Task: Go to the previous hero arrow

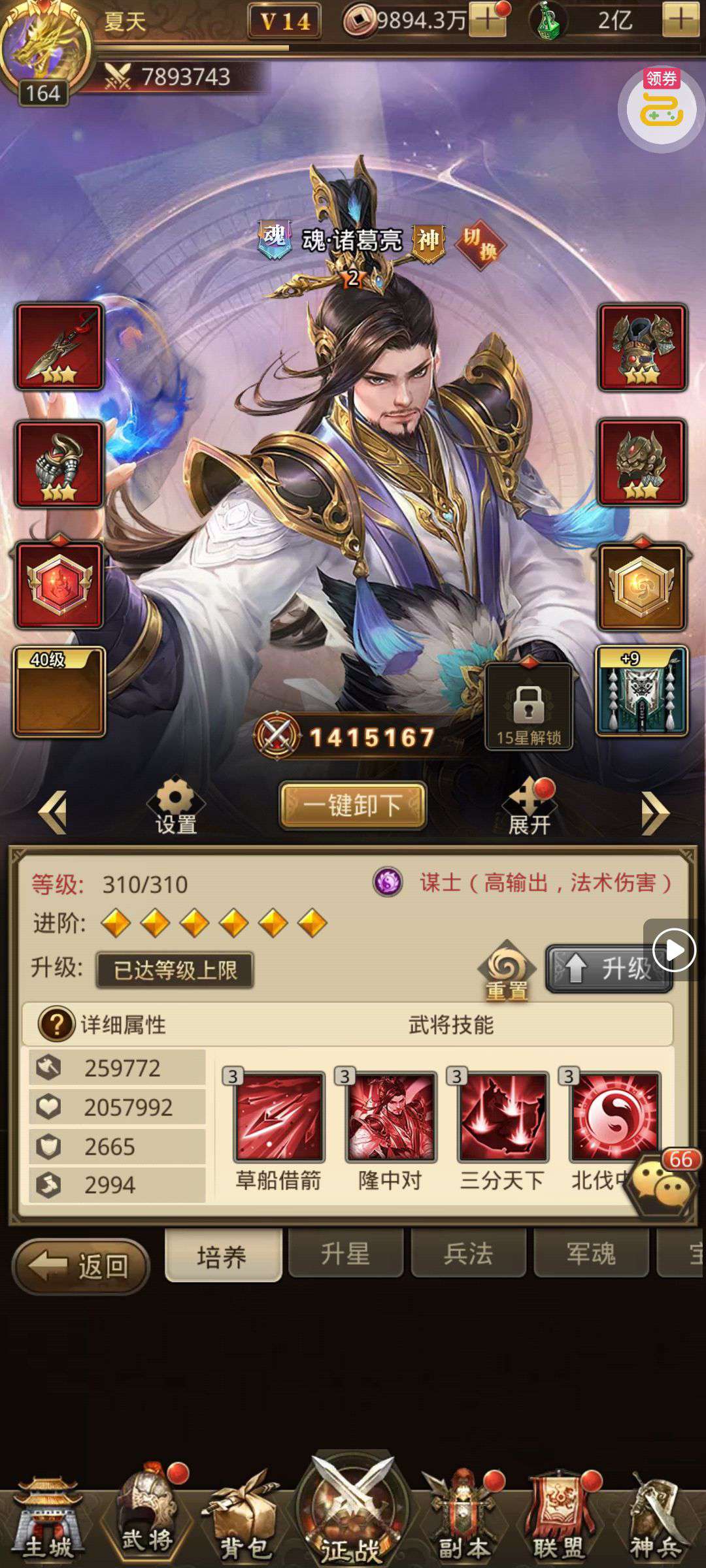Action: coord(52,812)
